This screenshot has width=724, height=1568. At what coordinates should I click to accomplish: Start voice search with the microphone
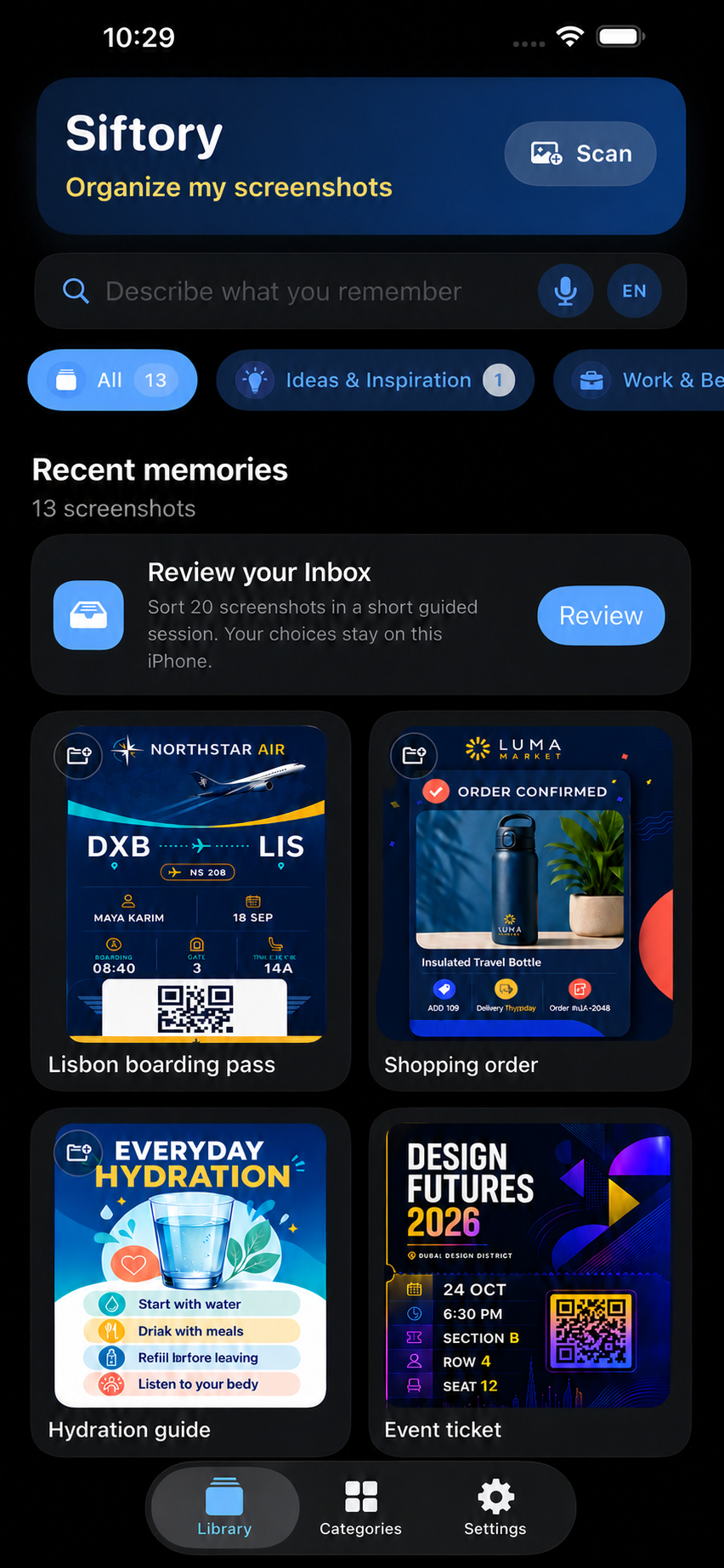pos(565,291)
